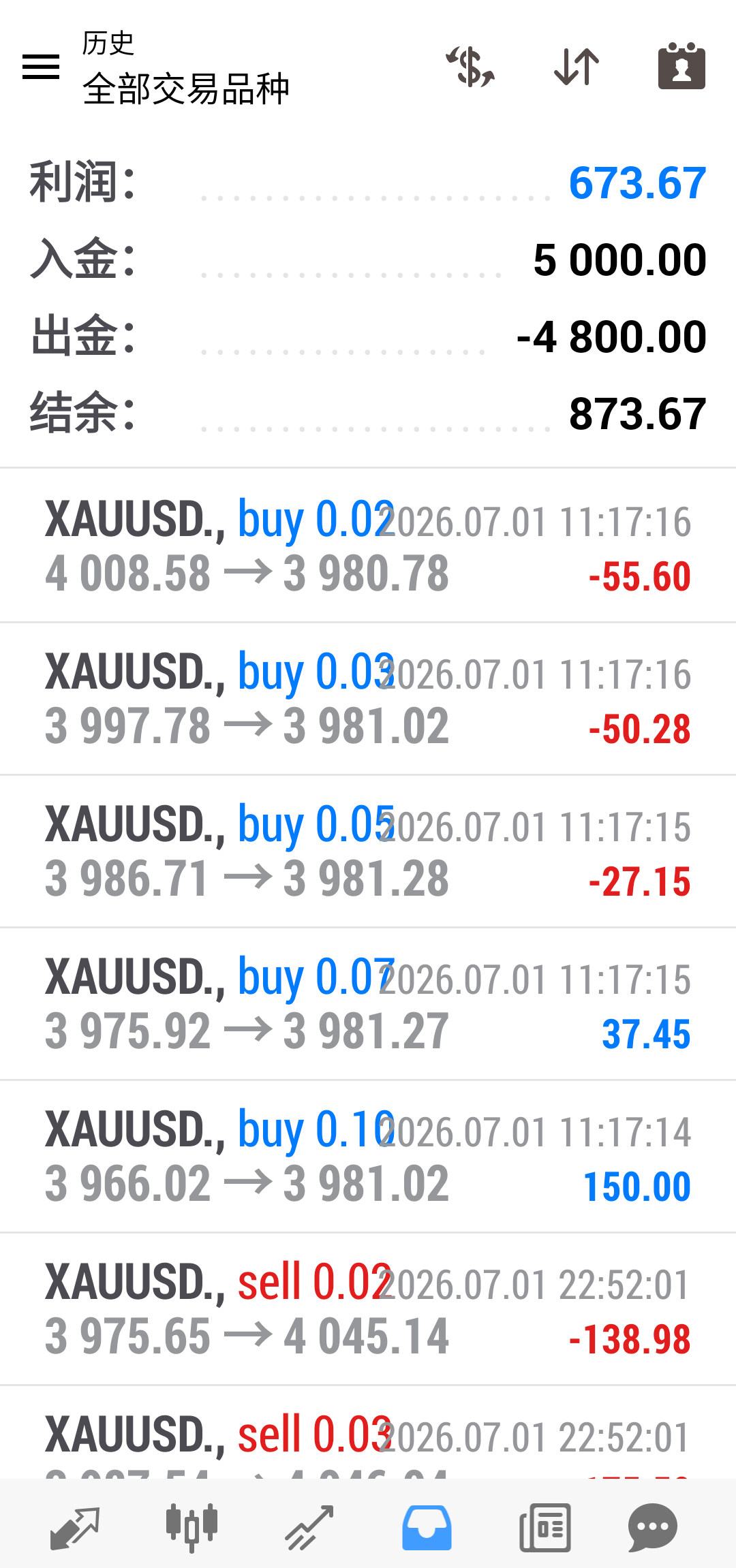Open the calendar date range picker

coord(681,66)
